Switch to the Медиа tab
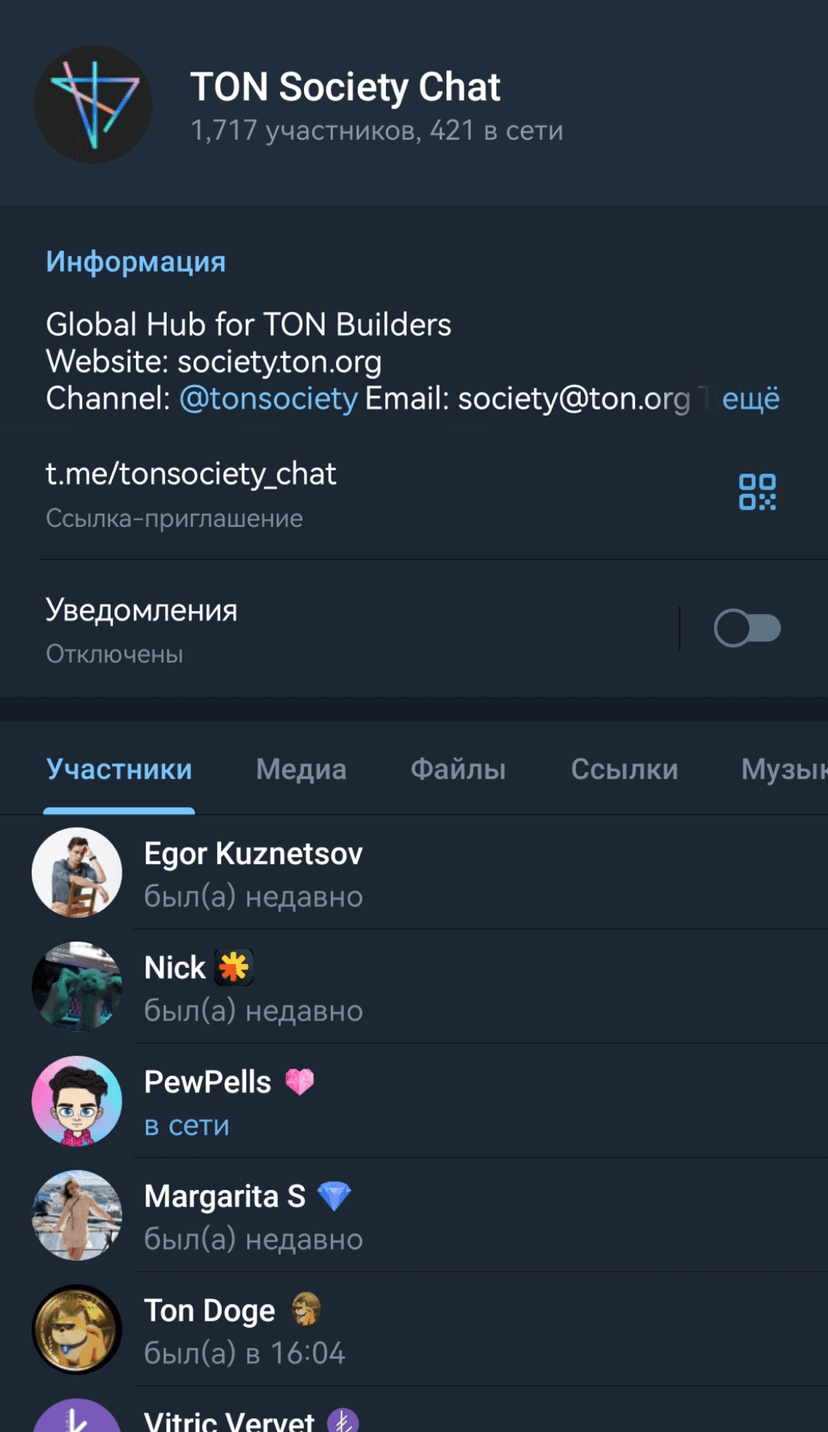The width and height of the screenshot is (828, 1432). click(x=301, y=769)
